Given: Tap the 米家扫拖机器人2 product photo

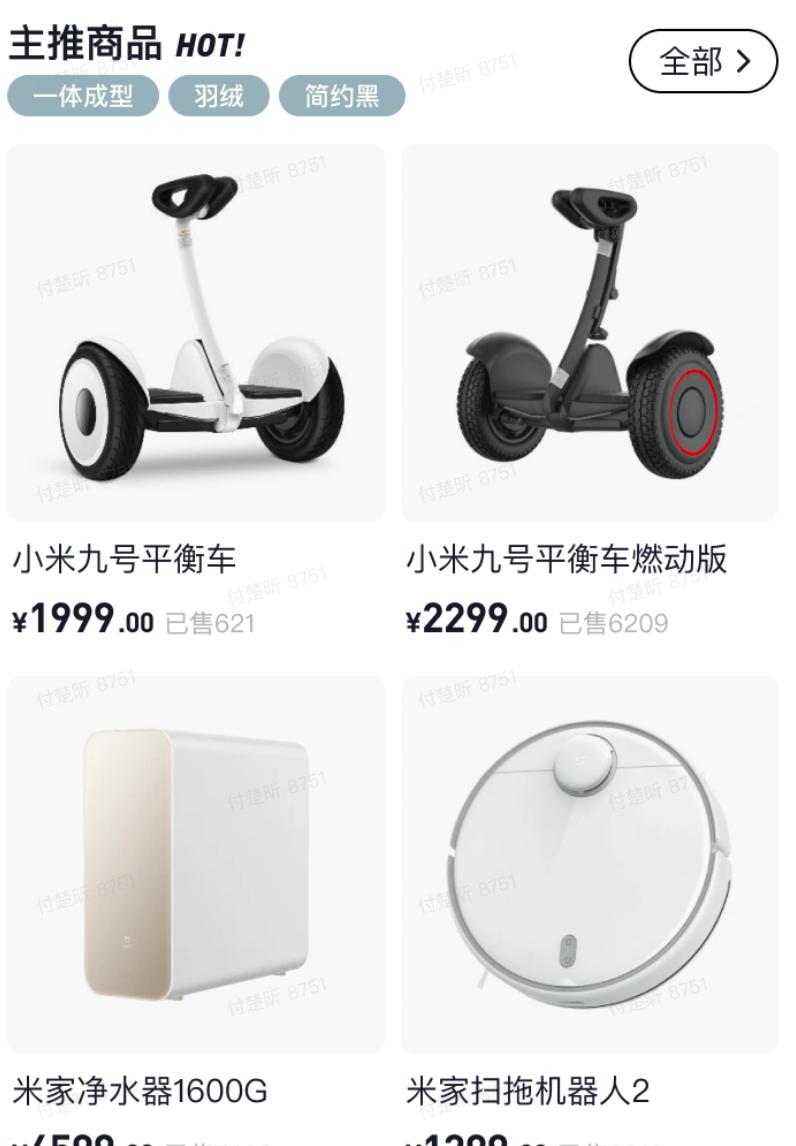Looking at the screenshot, I should [590, 860].
